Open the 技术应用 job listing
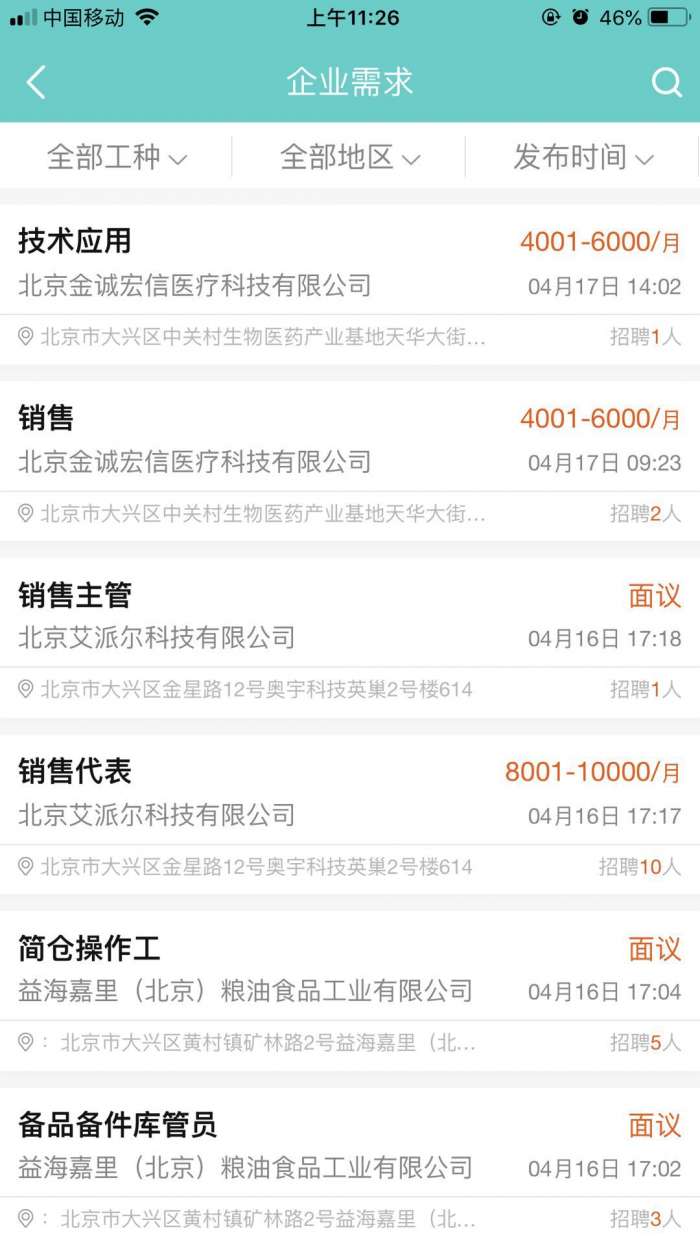The image size is (700, 1244). (350, 285)
